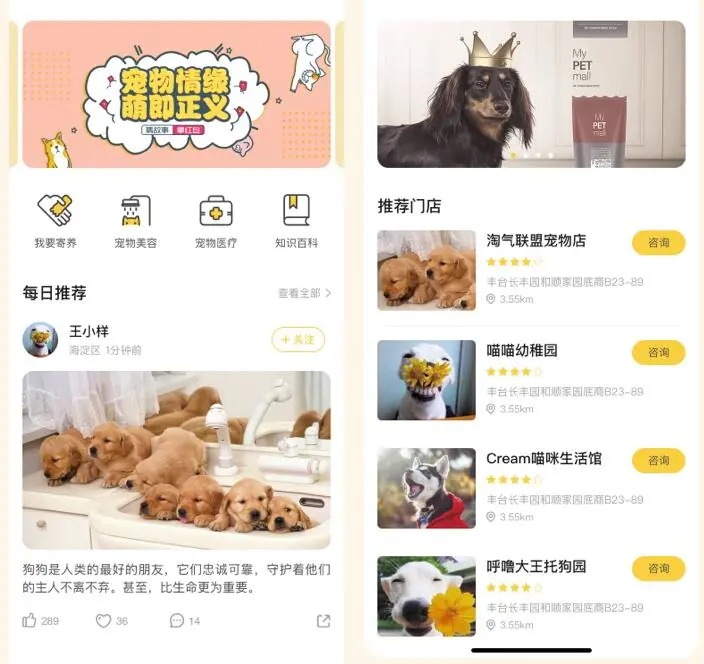Tap 咨询 for 淘气联盟宠物店
This screenshot has height=664, width=704.
coord(658,242)
